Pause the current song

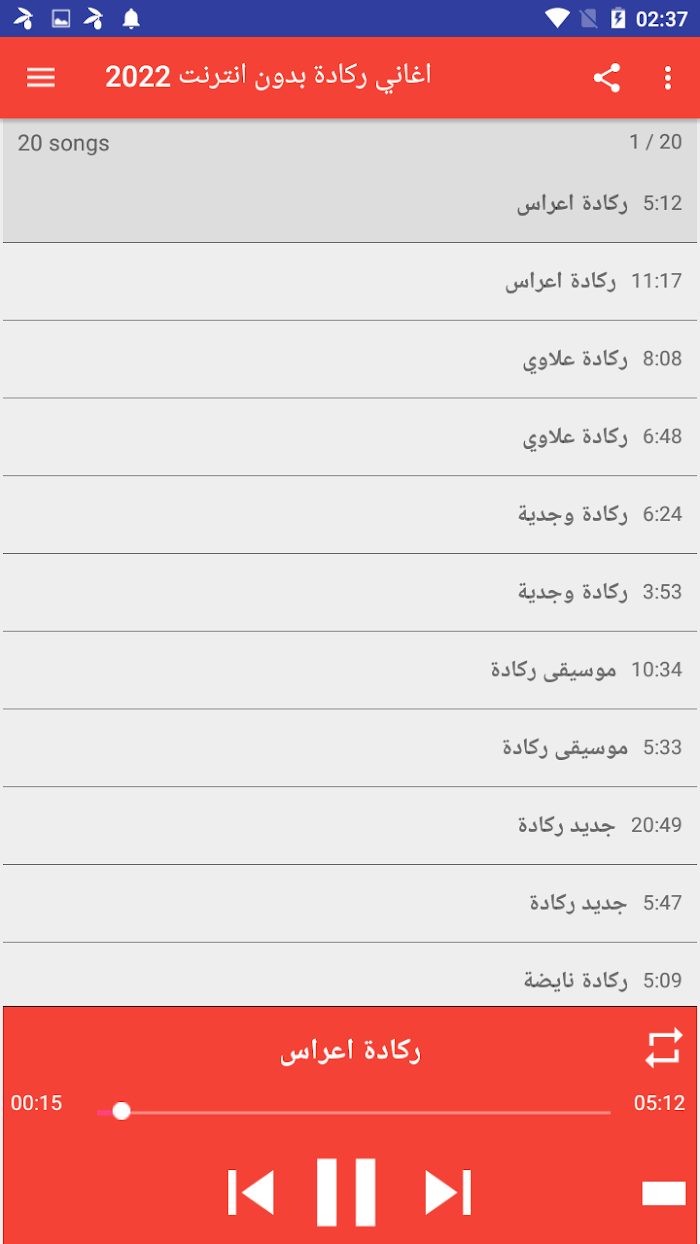[346, 1192]
